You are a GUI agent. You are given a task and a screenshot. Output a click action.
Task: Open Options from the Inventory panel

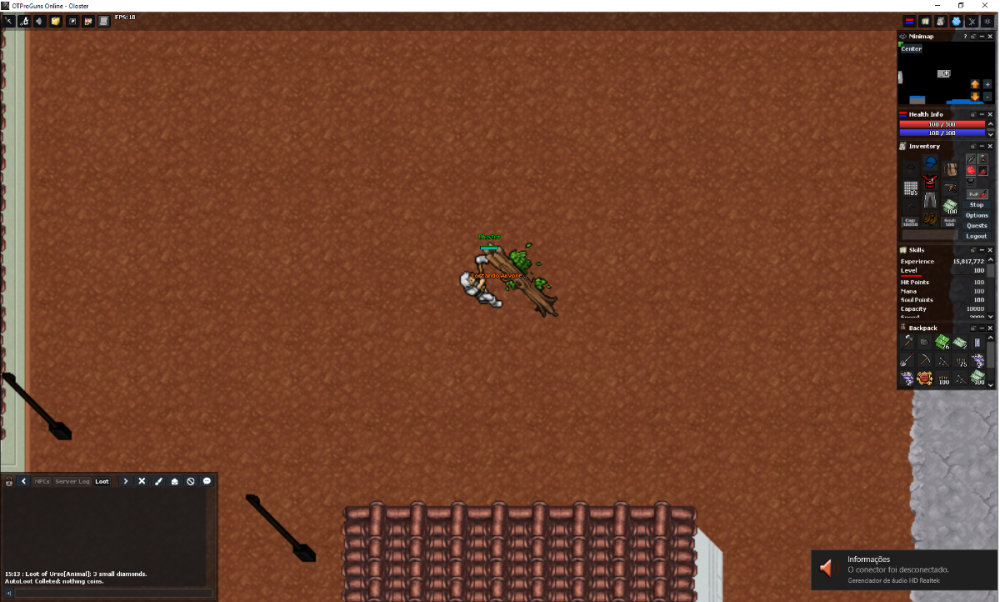pos(976,215)
